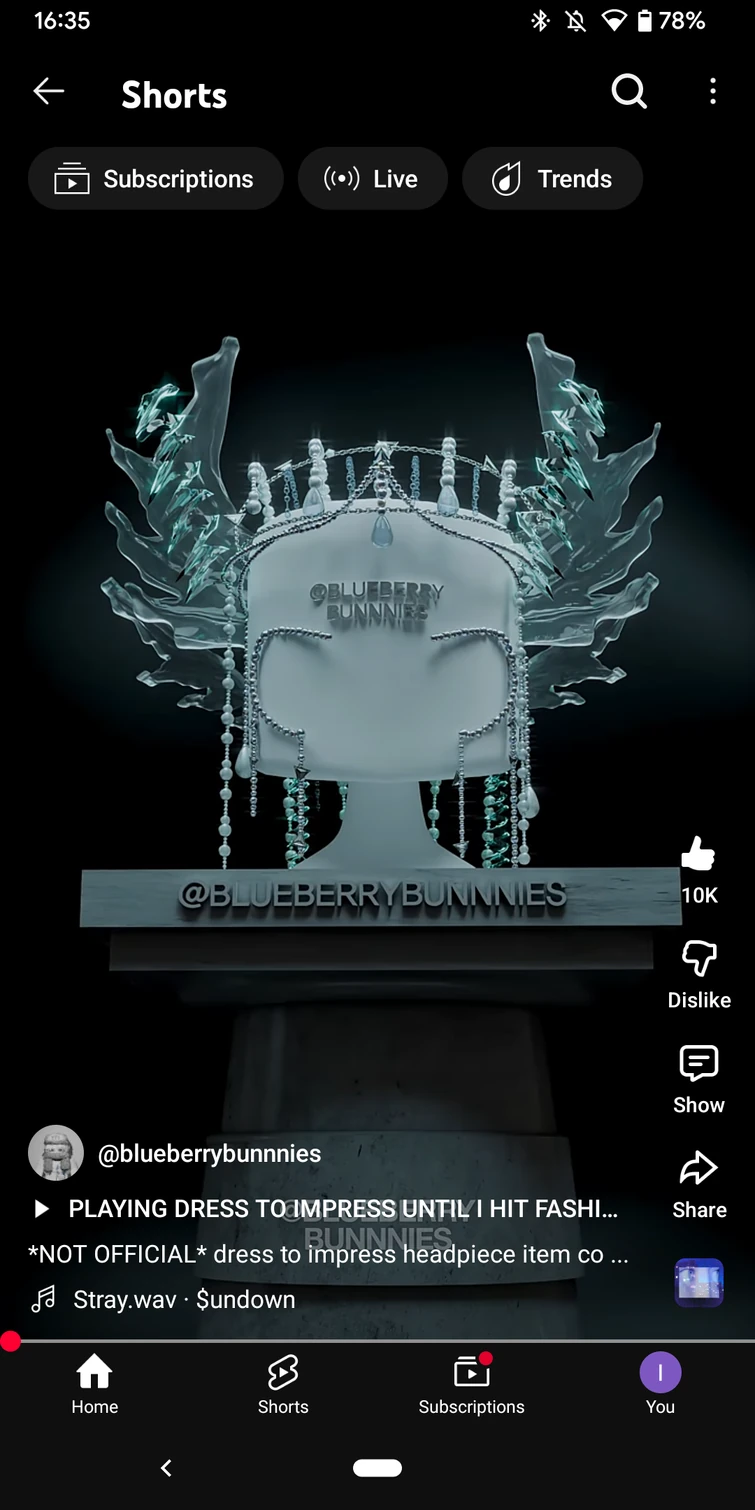Screen dimensions: 755x1510
Task: Open Subscriptions tab in bottom navigation
Action: point(471,1384)
